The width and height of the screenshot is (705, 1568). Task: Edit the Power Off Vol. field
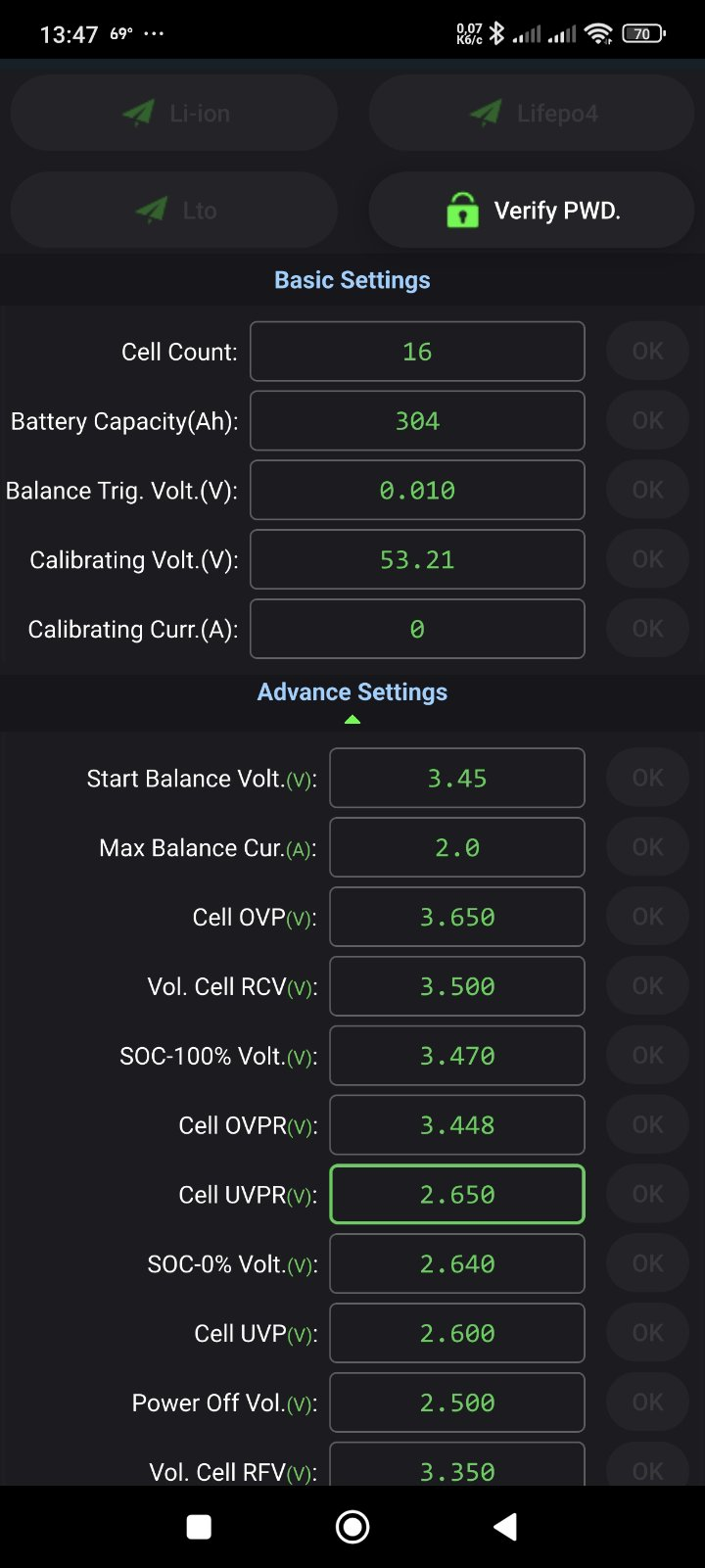coord(457,1403)
